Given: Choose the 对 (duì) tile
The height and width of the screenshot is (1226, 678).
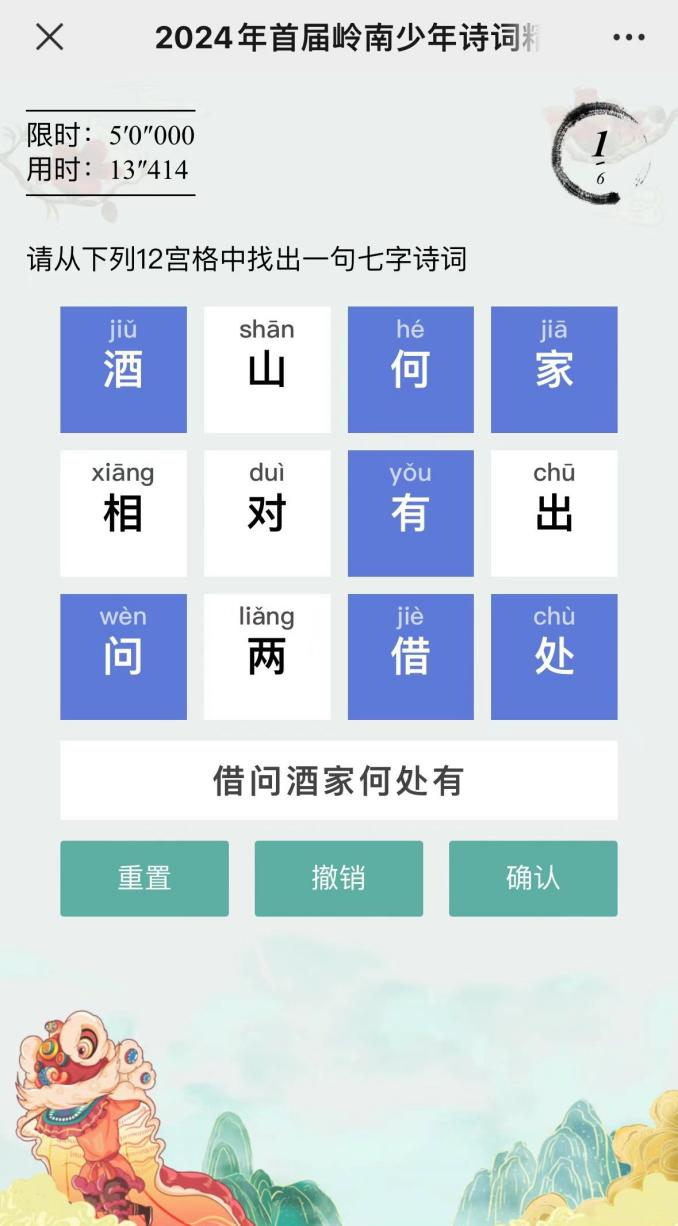Looking at the screenshot, I should coord(267,513).
